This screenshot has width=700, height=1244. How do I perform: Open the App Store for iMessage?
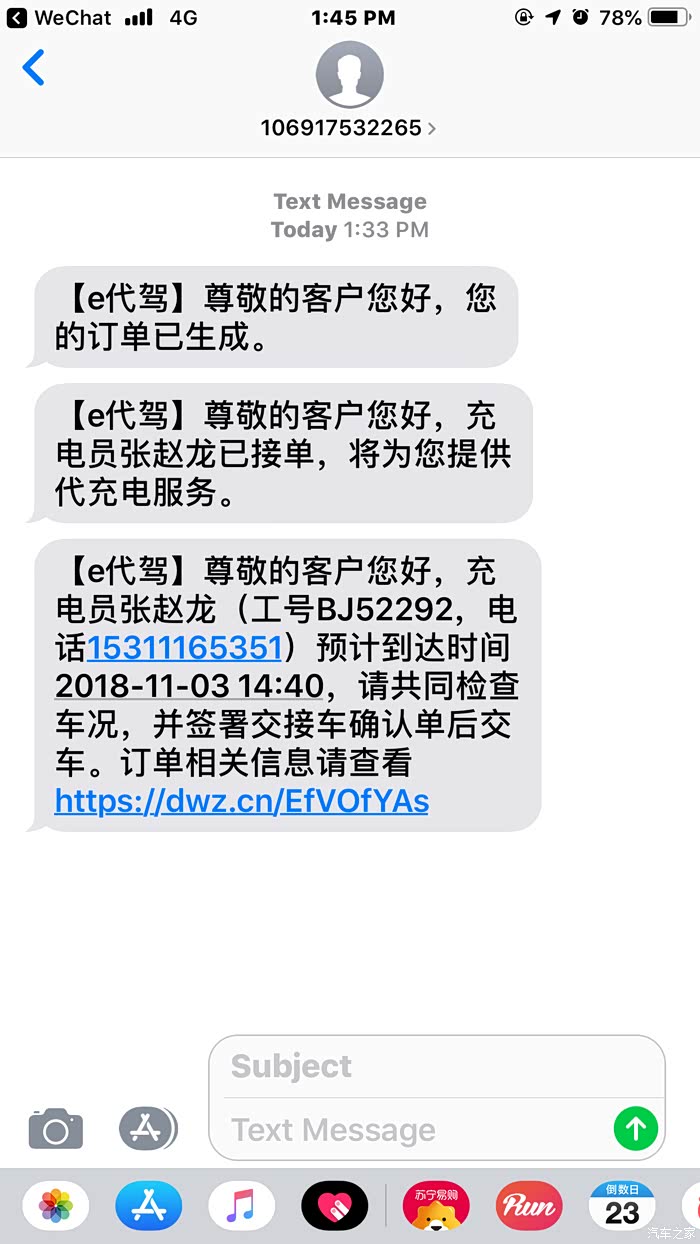click(x=148, y=1206)
